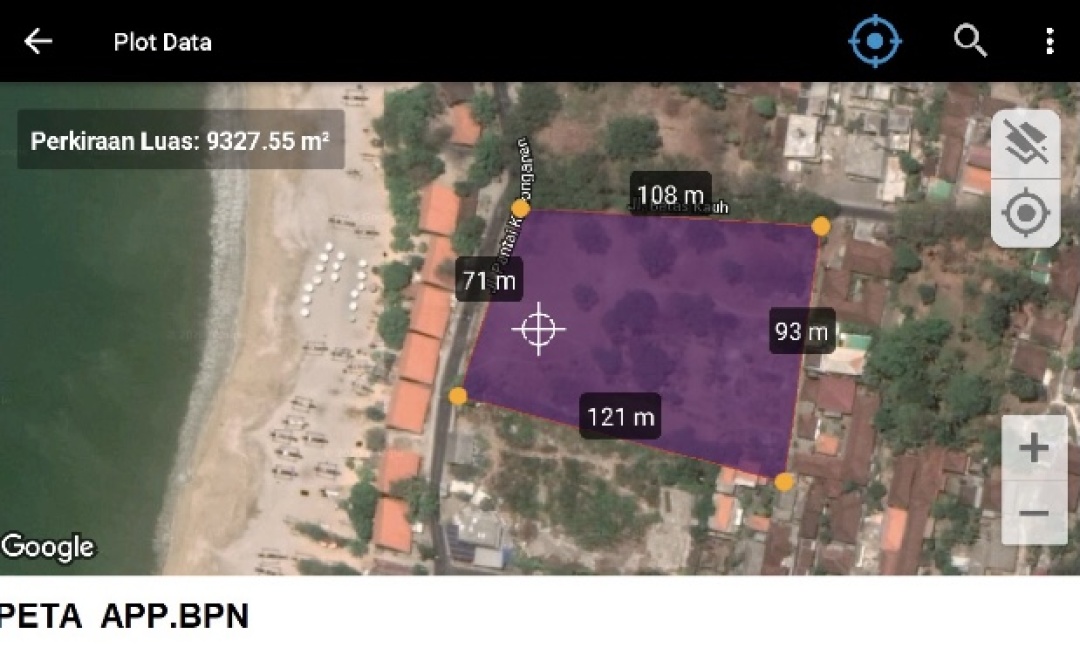Screen dimensions: 1080x661
Task: Go back using the arrow in the app bar
Action: [x=38, y=41]
